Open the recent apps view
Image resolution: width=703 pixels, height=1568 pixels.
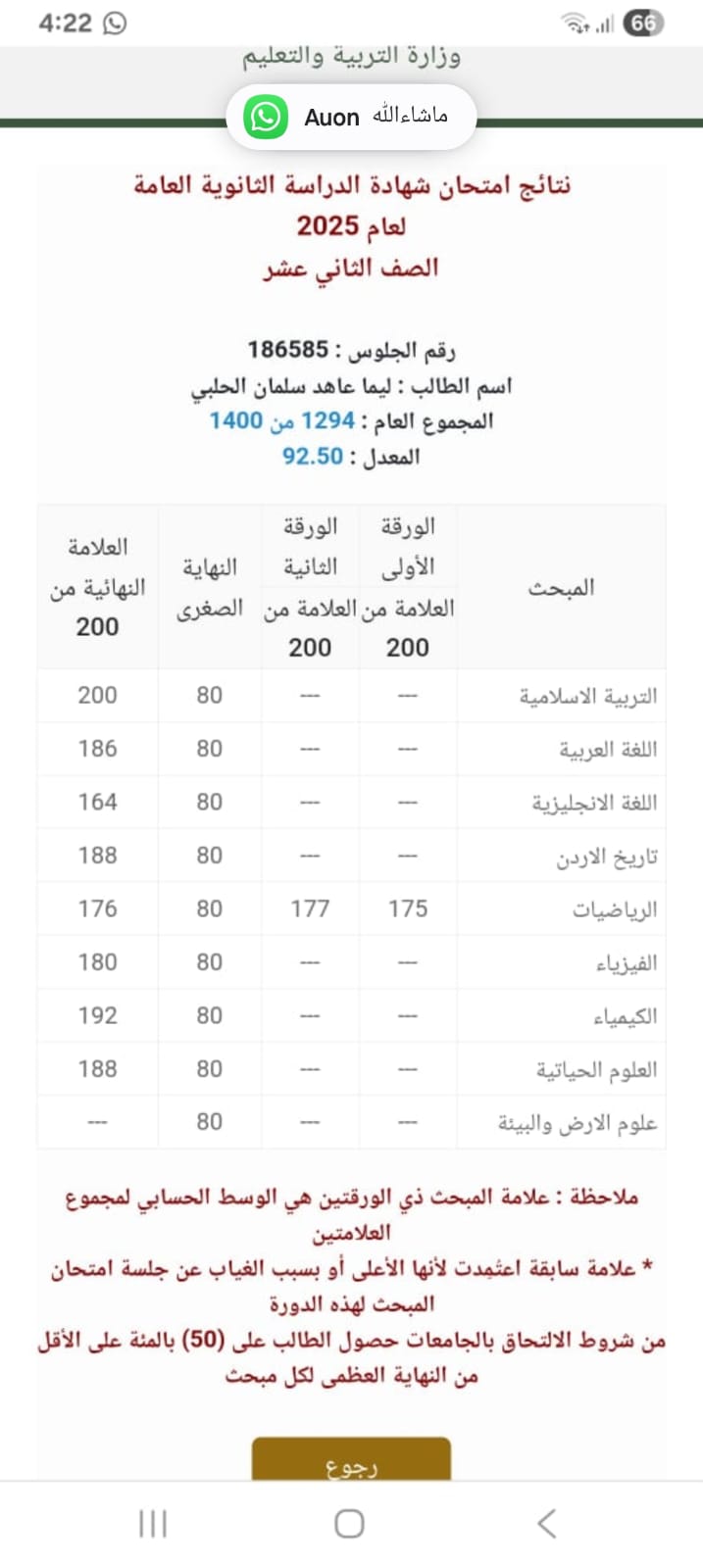point(153,1523)
